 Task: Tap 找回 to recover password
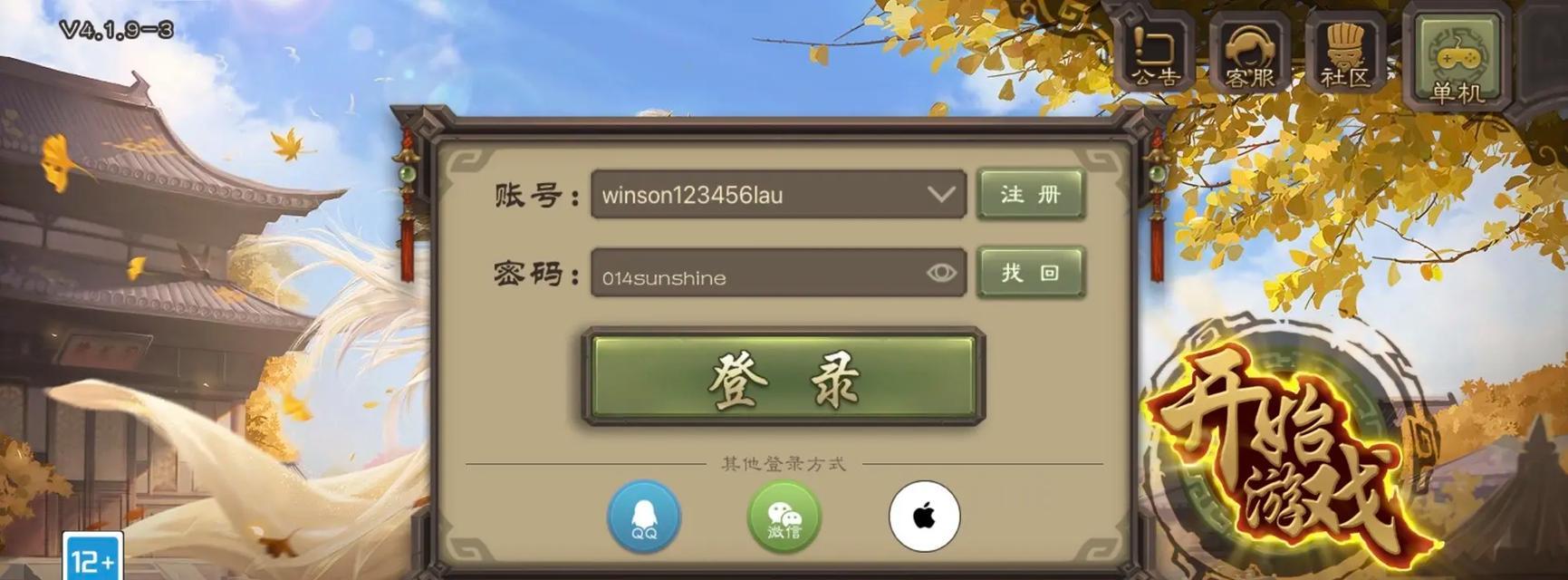(1031, 273)
